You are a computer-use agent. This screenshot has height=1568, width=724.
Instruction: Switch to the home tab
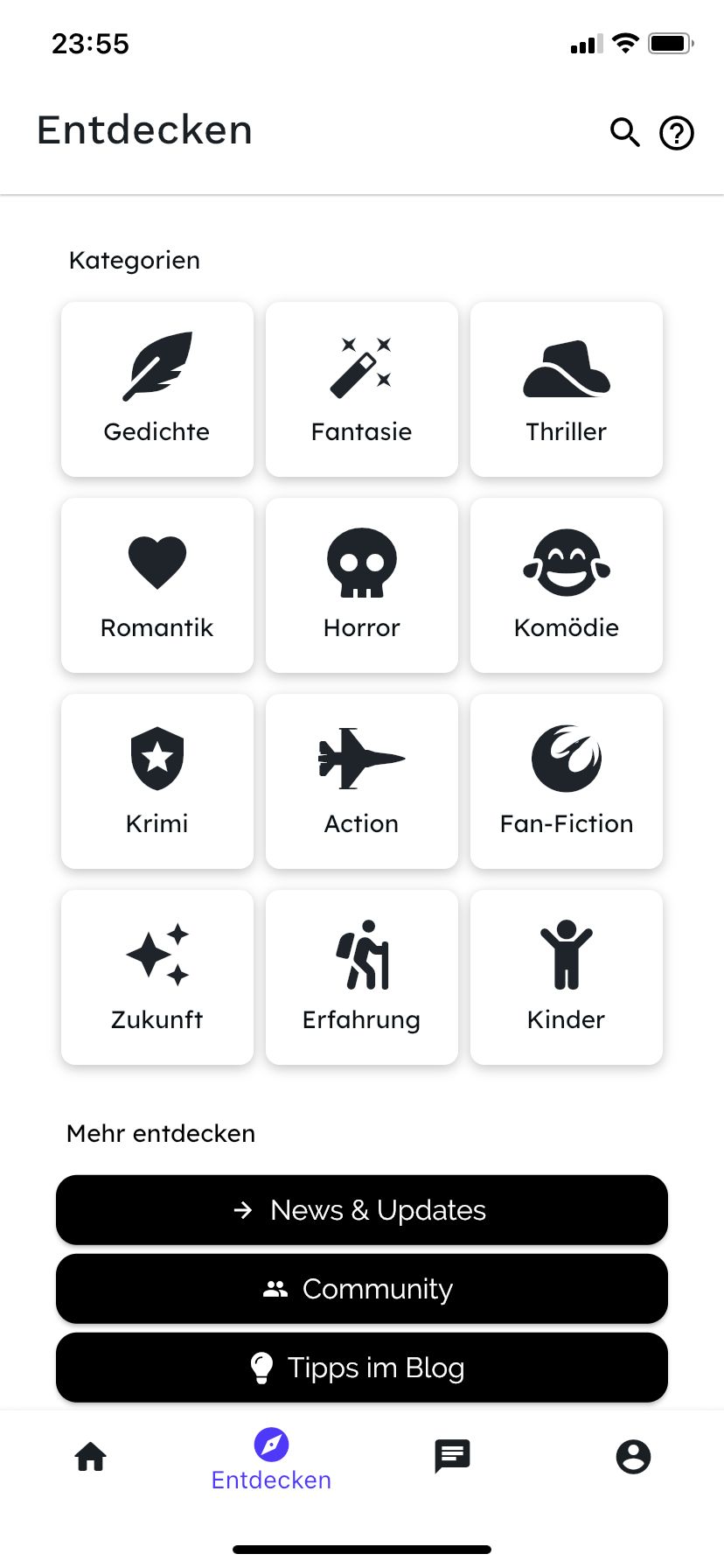tap(91, 1457)
